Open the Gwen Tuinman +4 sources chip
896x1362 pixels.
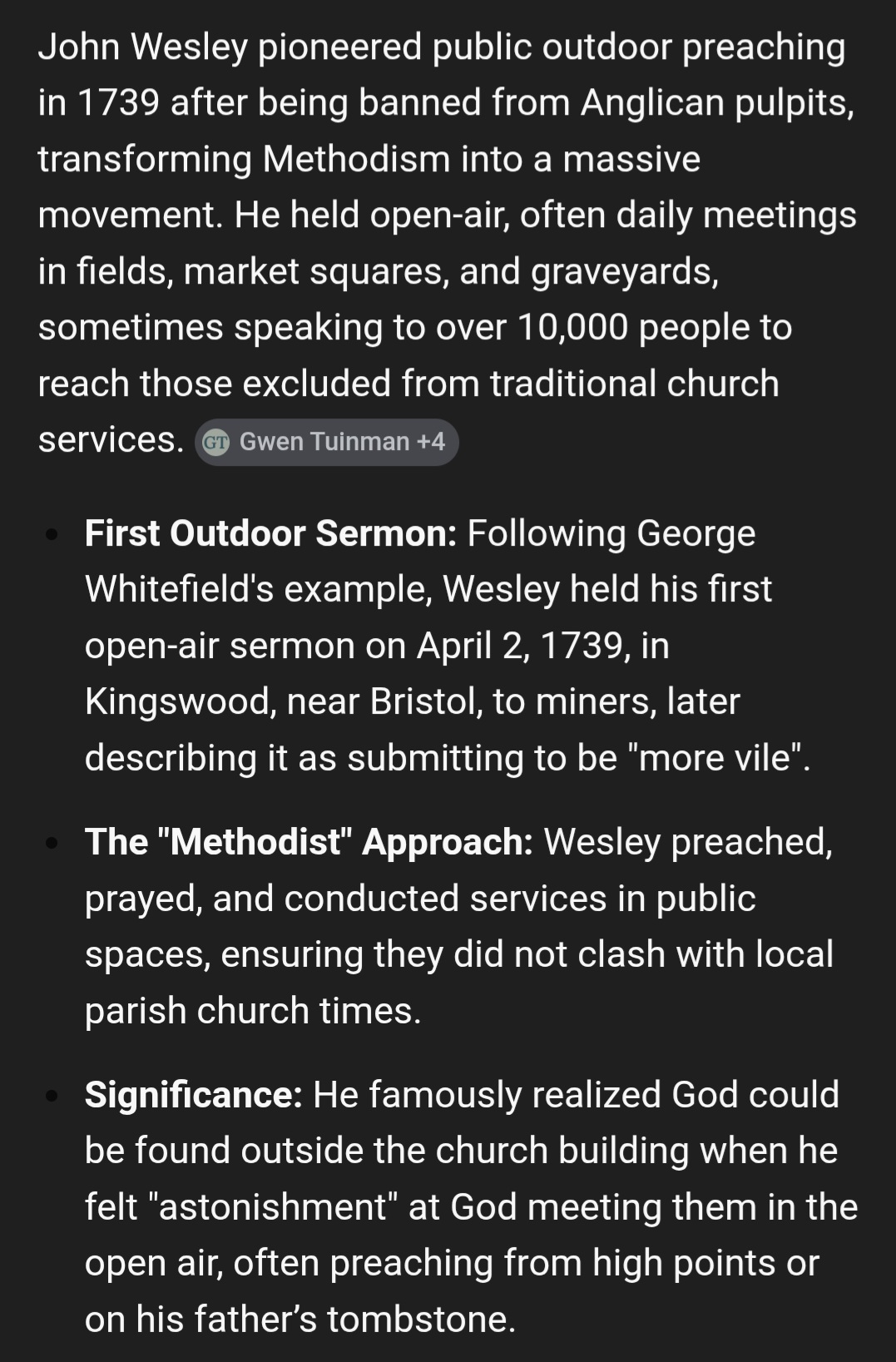point(324,442)
